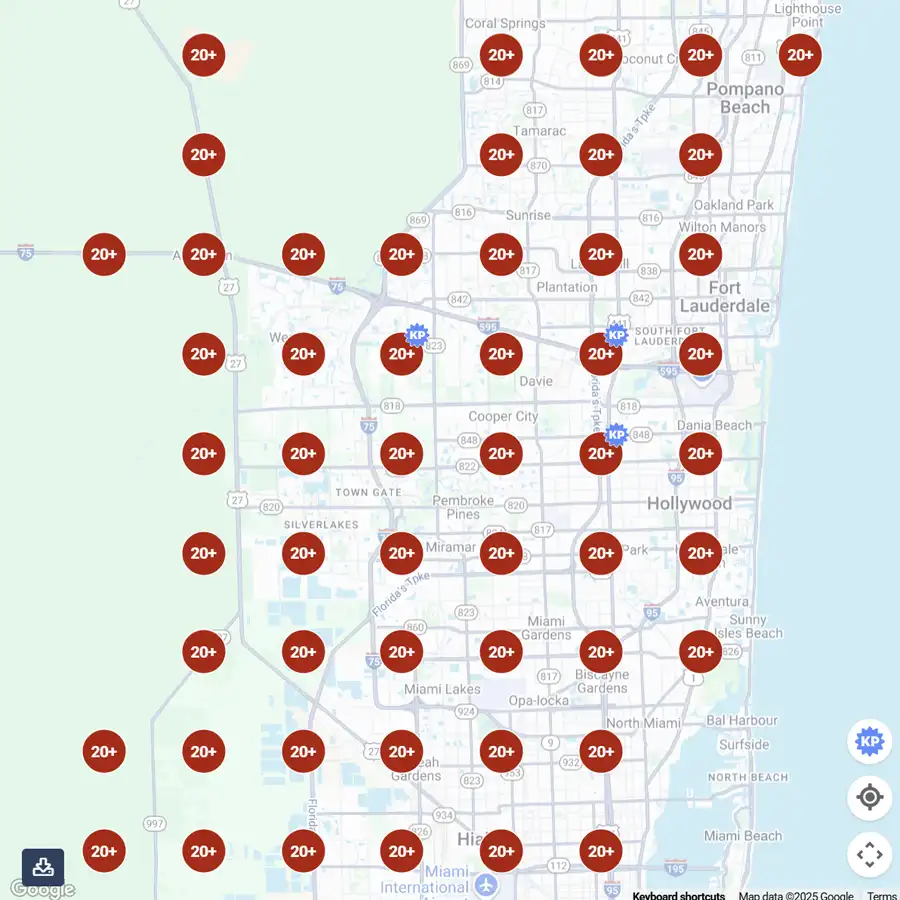Center the map on my location
Viewport: 900px width, 900px height.
click(x=869, y=798)
